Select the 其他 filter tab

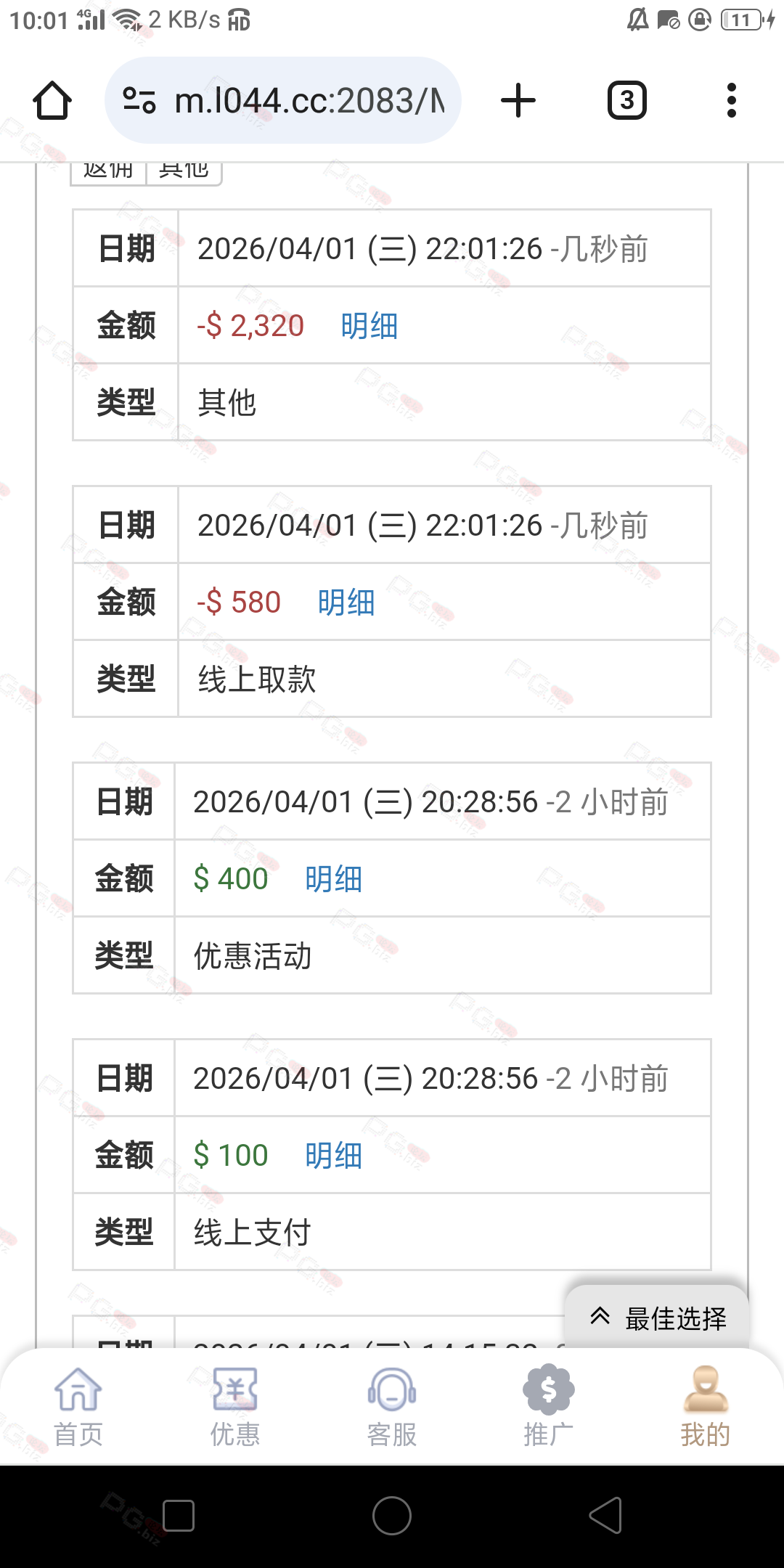pyautogui.click(x=184, y=173)
